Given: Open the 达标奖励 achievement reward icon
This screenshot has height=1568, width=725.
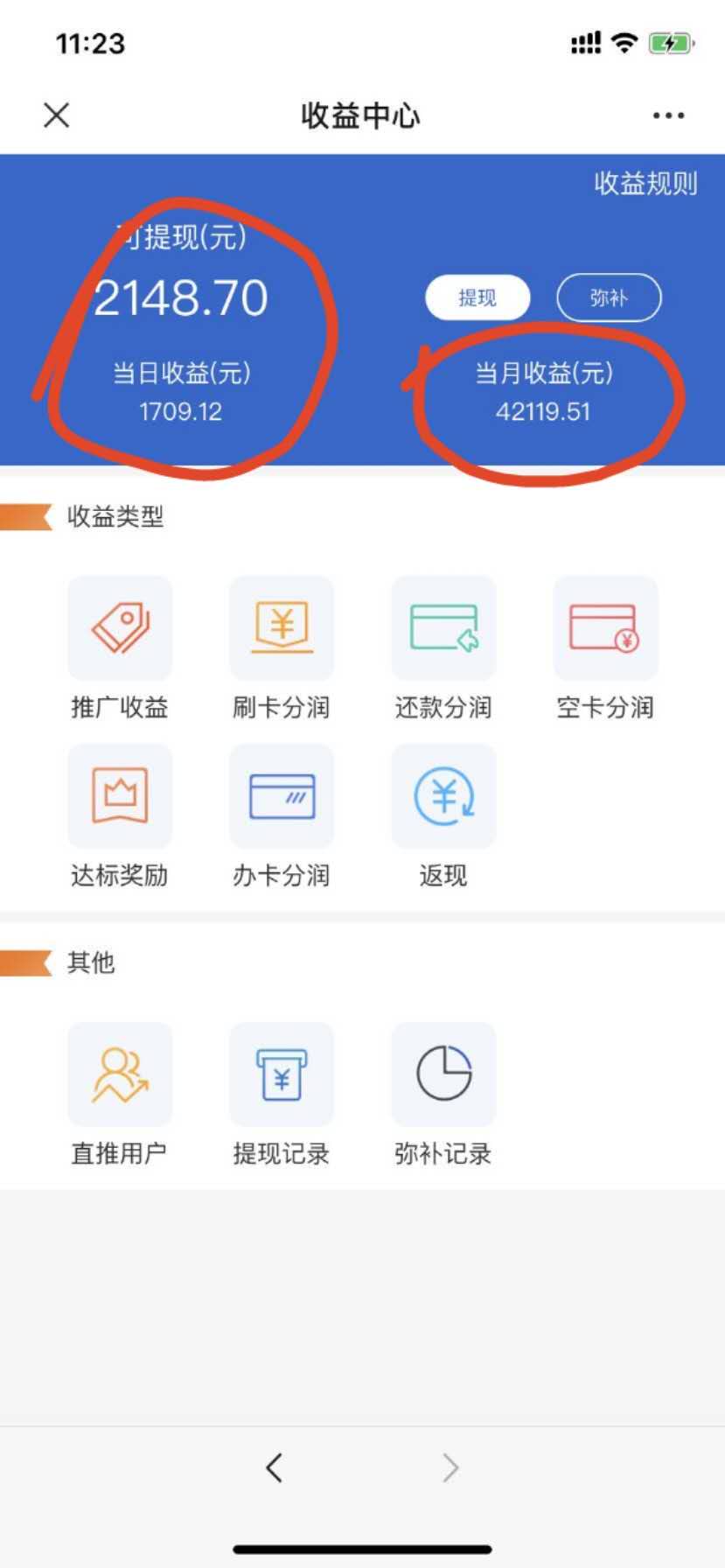Looking at the screenshot, I should [119, 796].
